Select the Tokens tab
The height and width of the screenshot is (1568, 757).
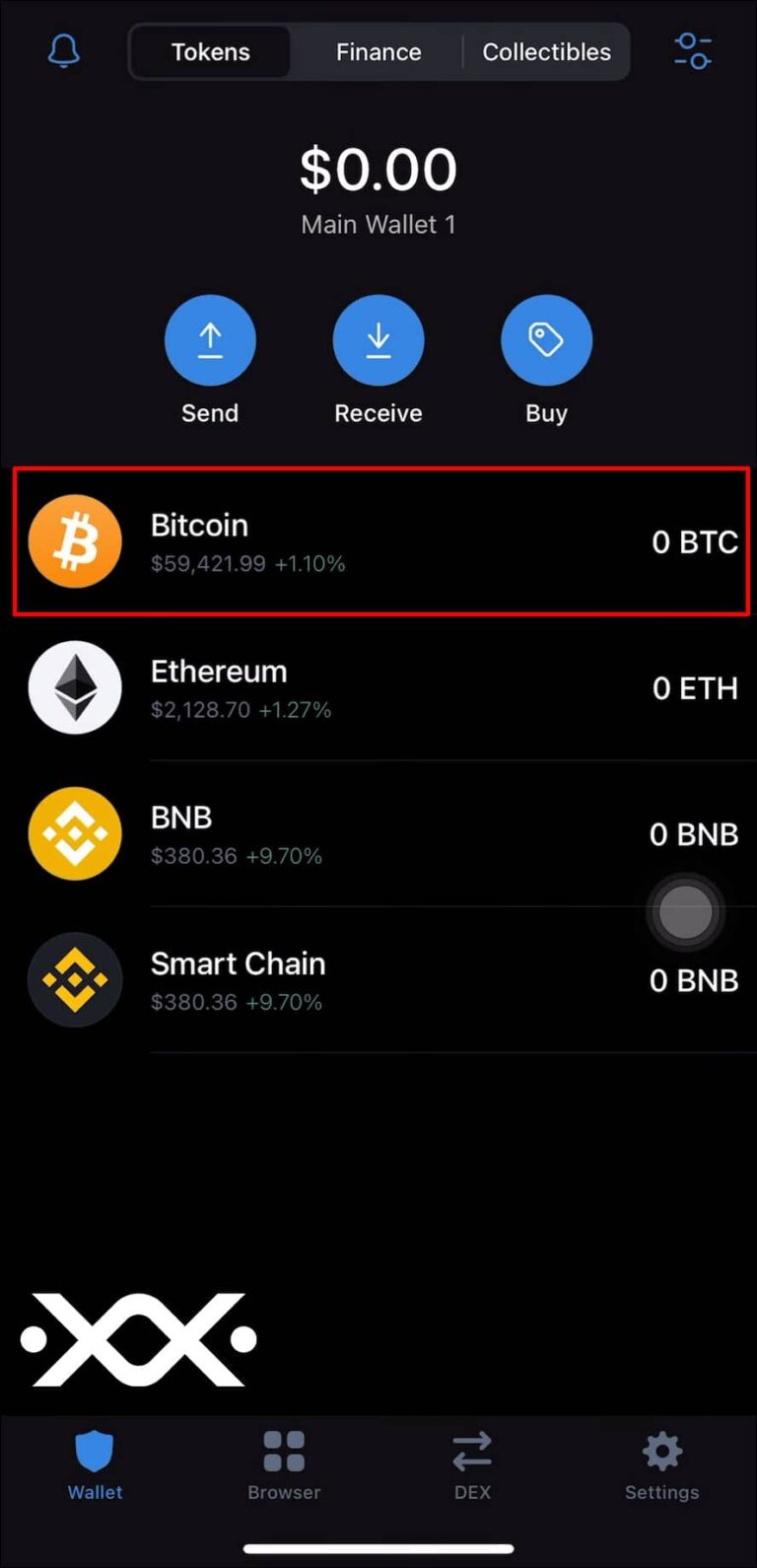pyautogui.click(x=211, y=52)
